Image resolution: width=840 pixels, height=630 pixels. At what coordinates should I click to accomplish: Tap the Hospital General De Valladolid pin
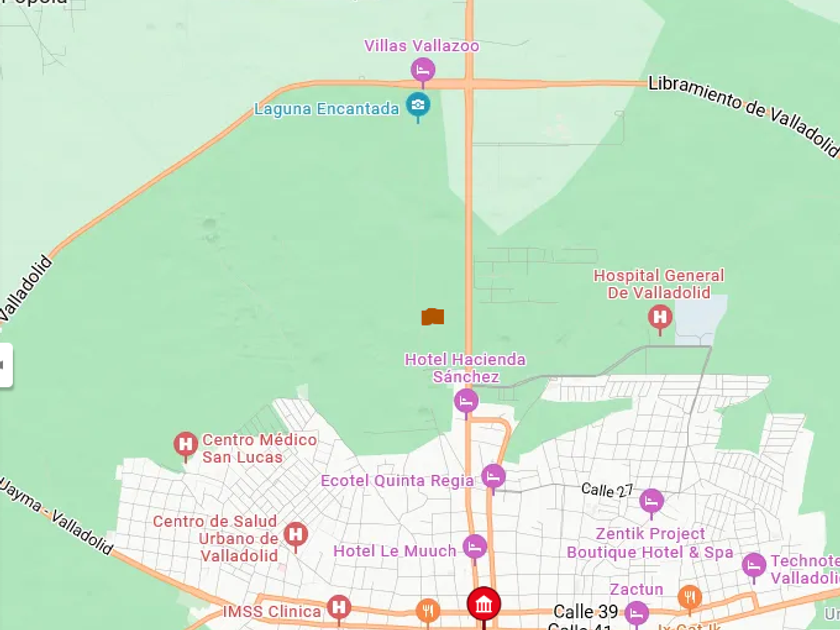pos(660,318)
